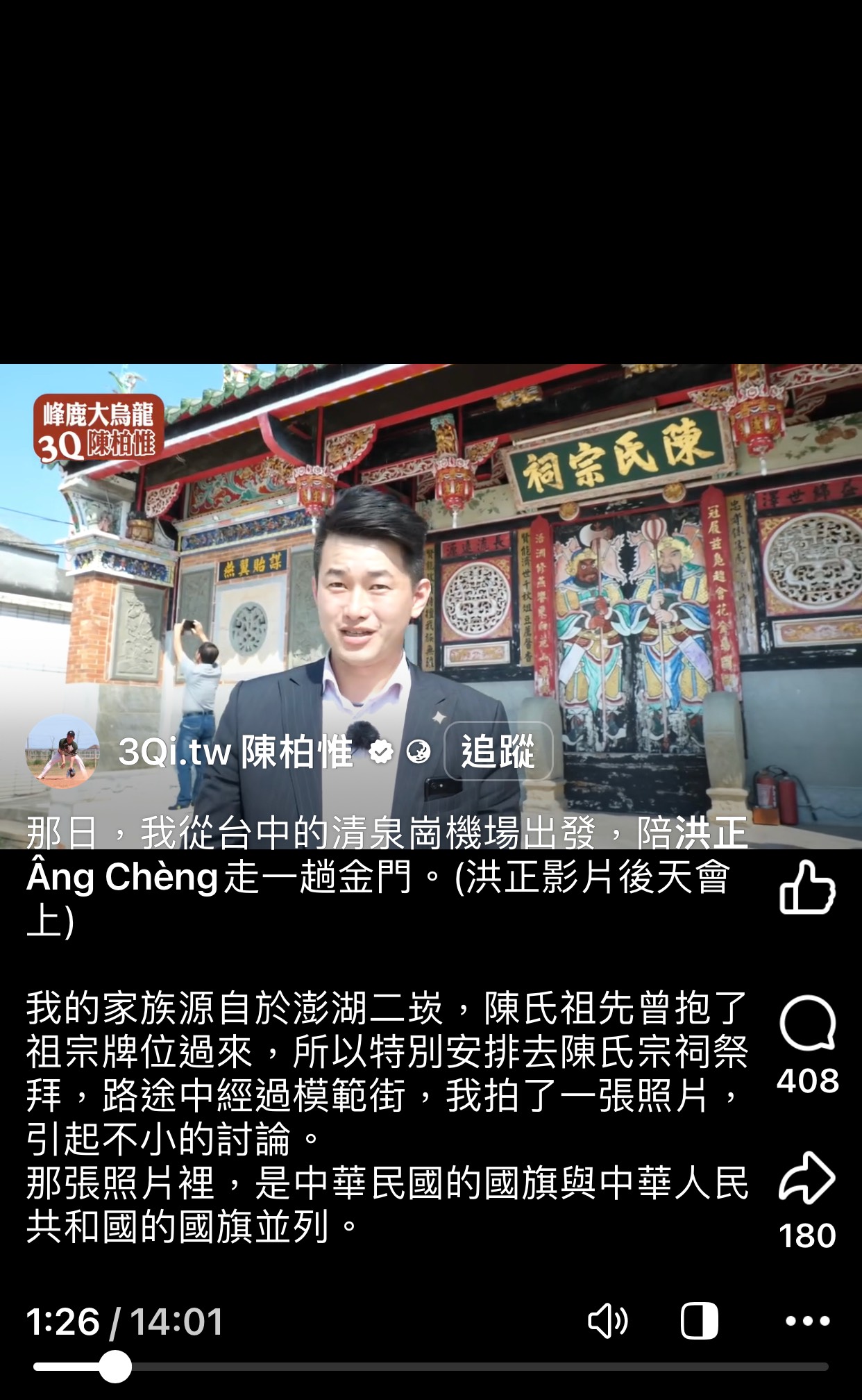Open the 3Qi.tw 陳柏惟 page name
The height and width of the screenshot is (1400, 862).
tap(235, 751)
